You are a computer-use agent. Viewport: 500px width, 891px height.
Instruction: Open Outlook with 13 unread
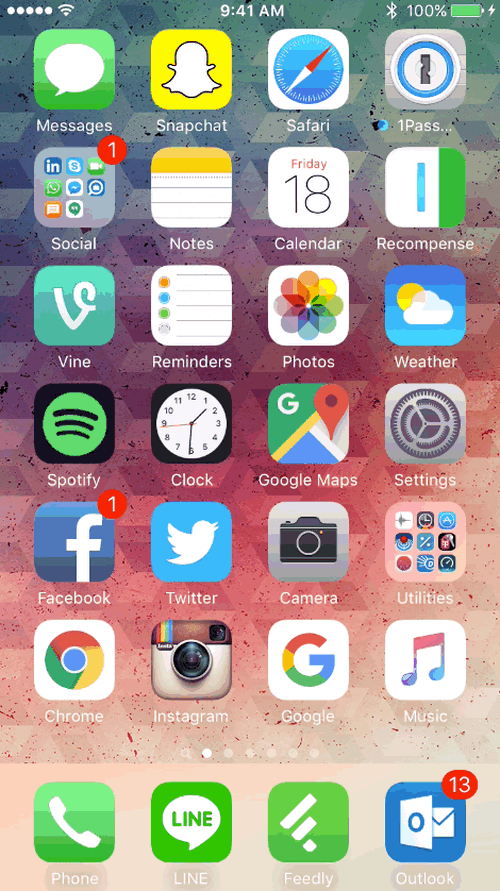click(425, 822)
